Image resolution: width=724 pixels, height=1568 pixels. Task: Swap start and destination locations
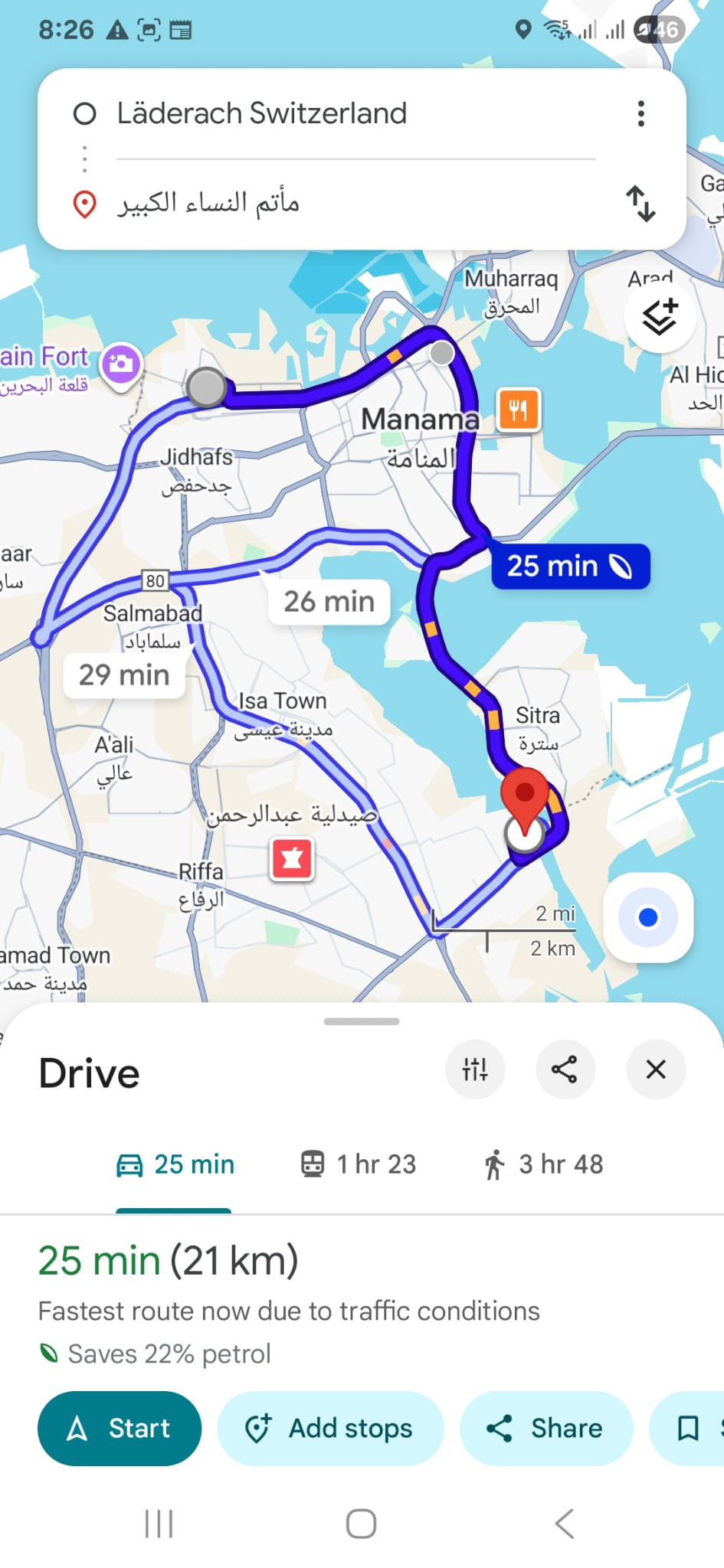click(x=640, y=204)
